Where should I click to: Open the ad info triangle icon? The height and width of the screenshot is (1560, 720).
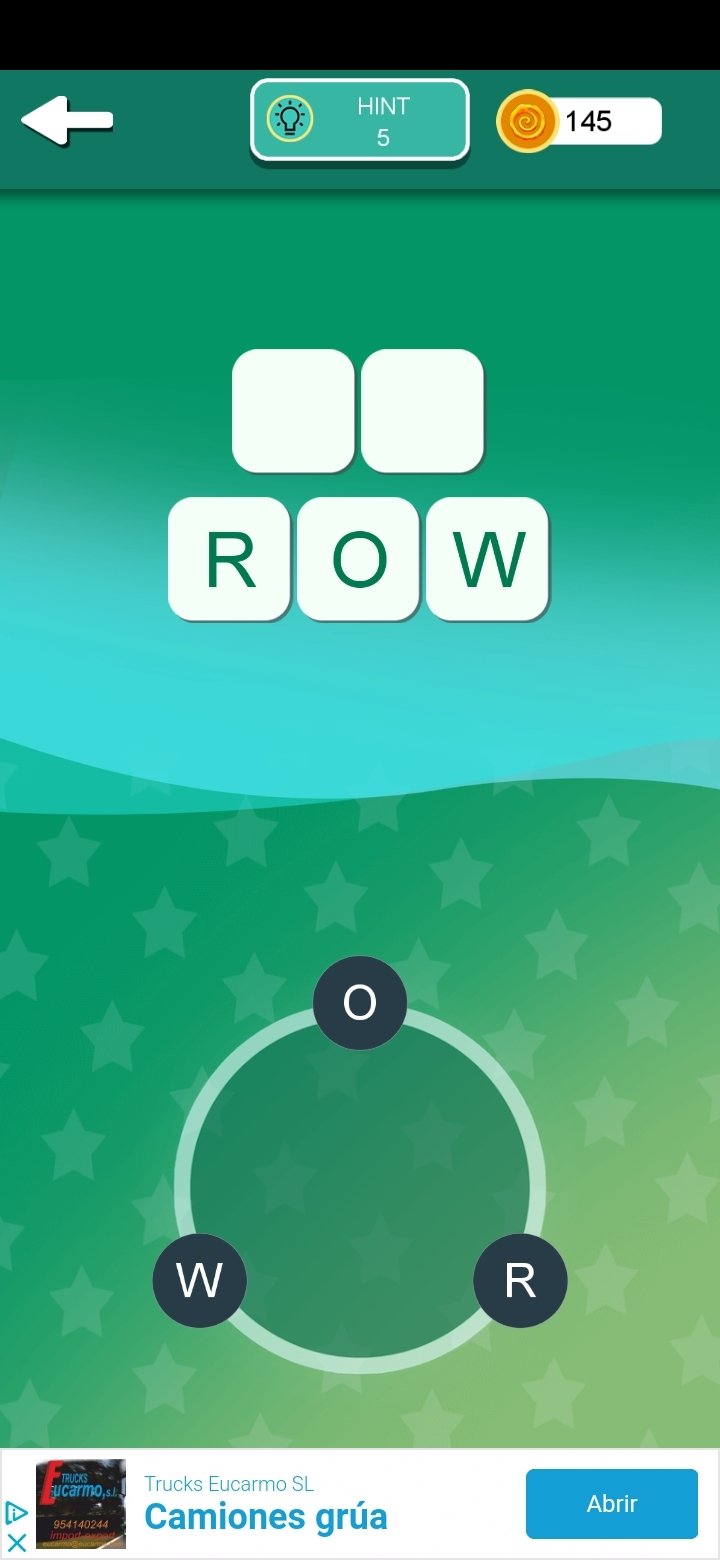[16, 1511]
